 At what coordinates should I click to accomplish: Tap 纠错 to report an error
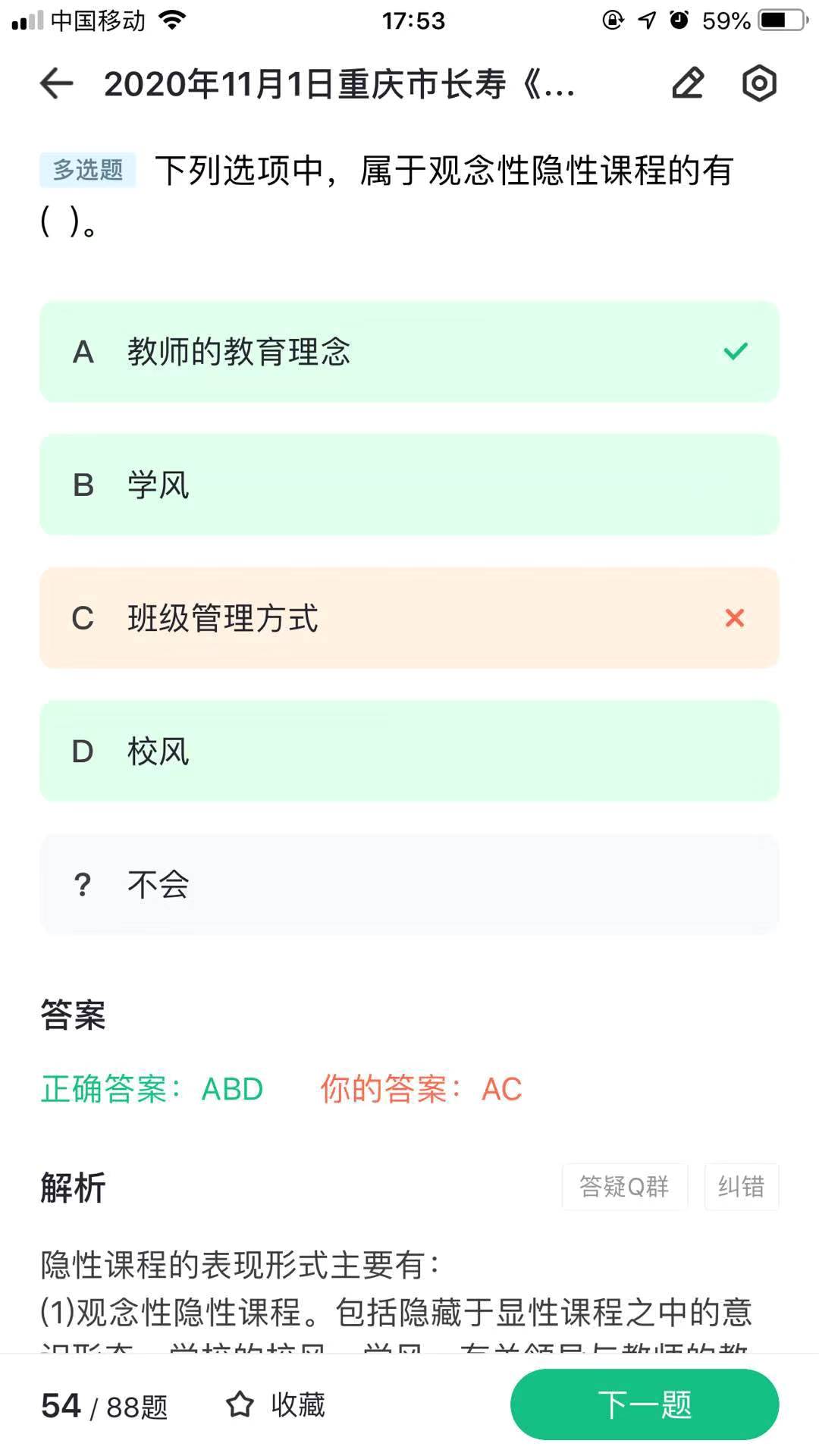pos(742,1186)
